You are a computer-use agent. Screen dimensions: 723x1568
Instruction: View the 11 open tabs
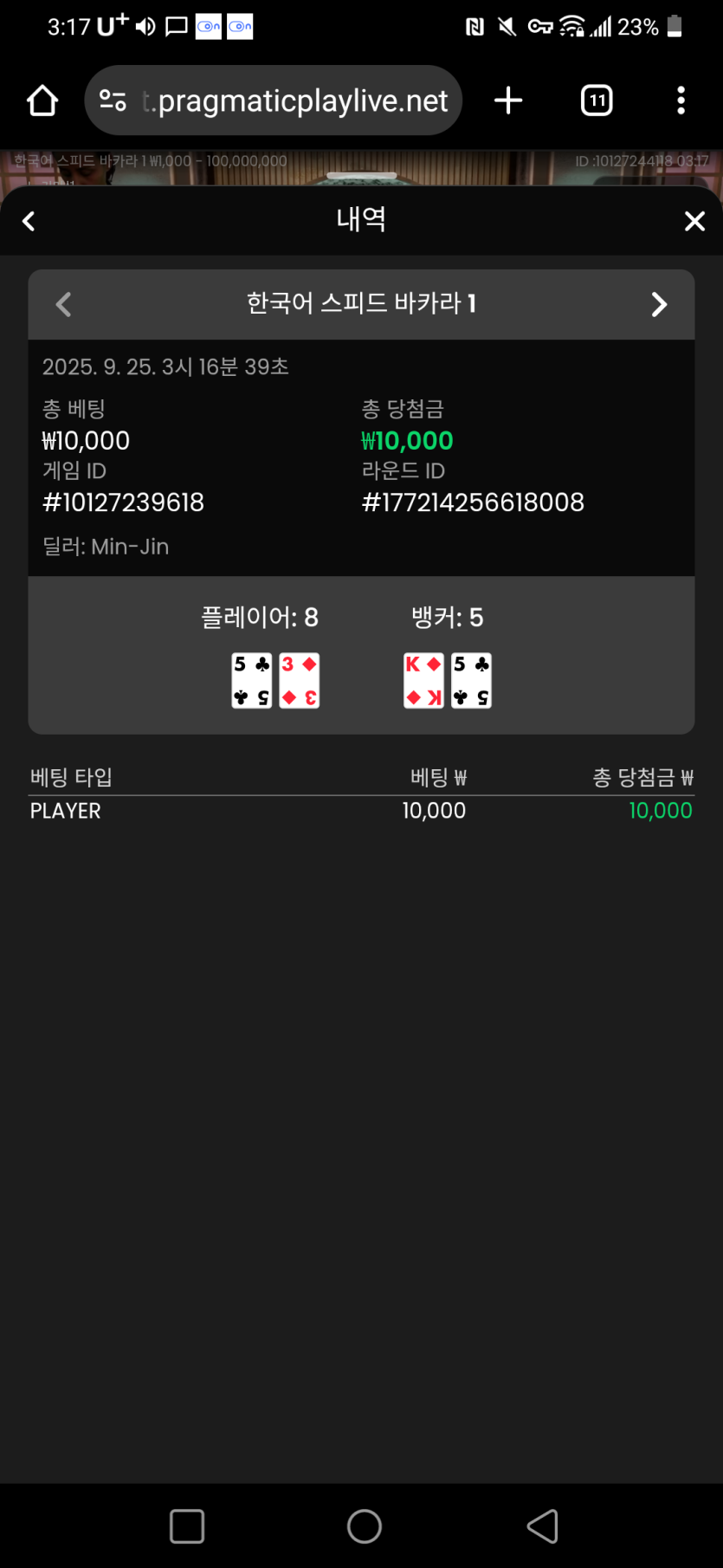tap(597, 100)
